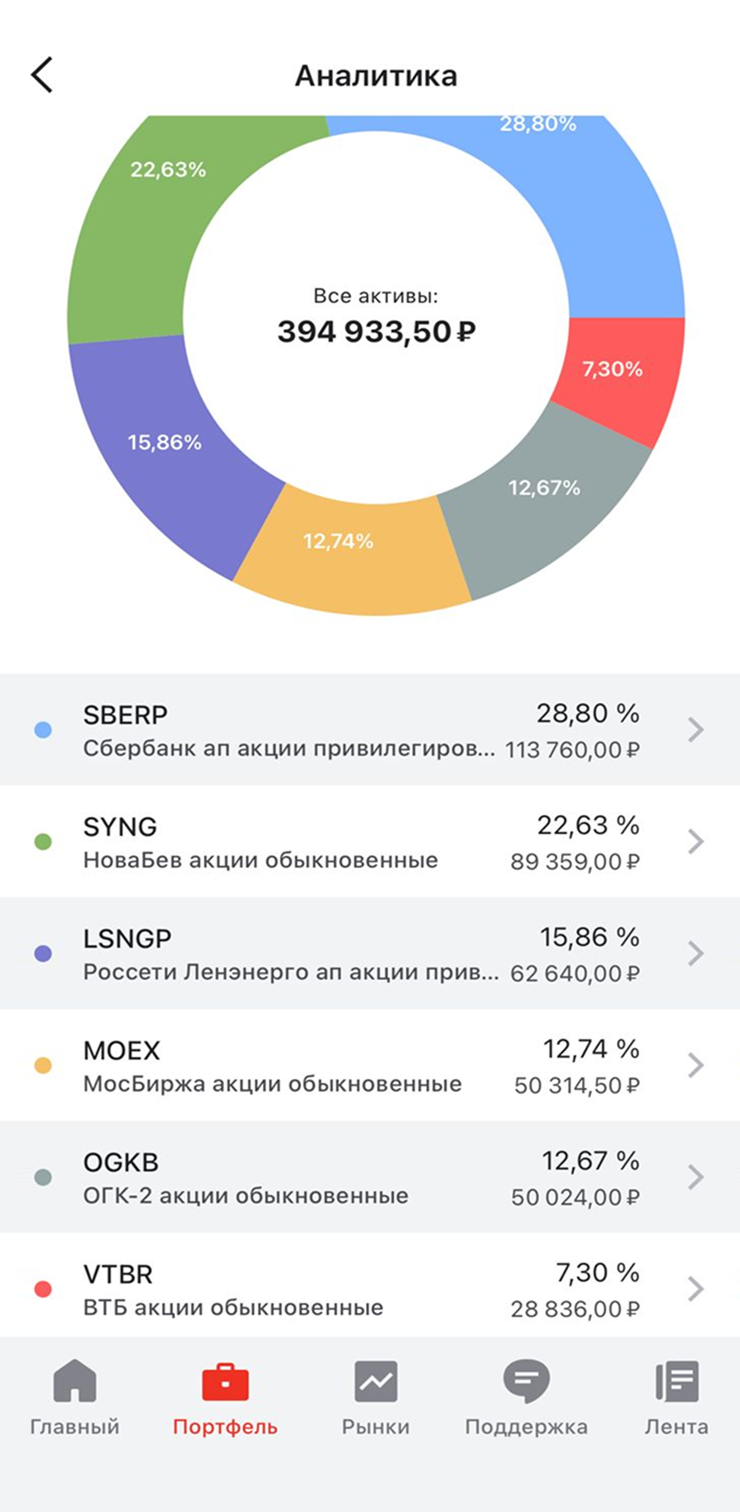This screenshot has height=1512, width=740.
Task: View the VTBR ВТБ holding
Action: pyautogui.click(x=370, y=1289)
